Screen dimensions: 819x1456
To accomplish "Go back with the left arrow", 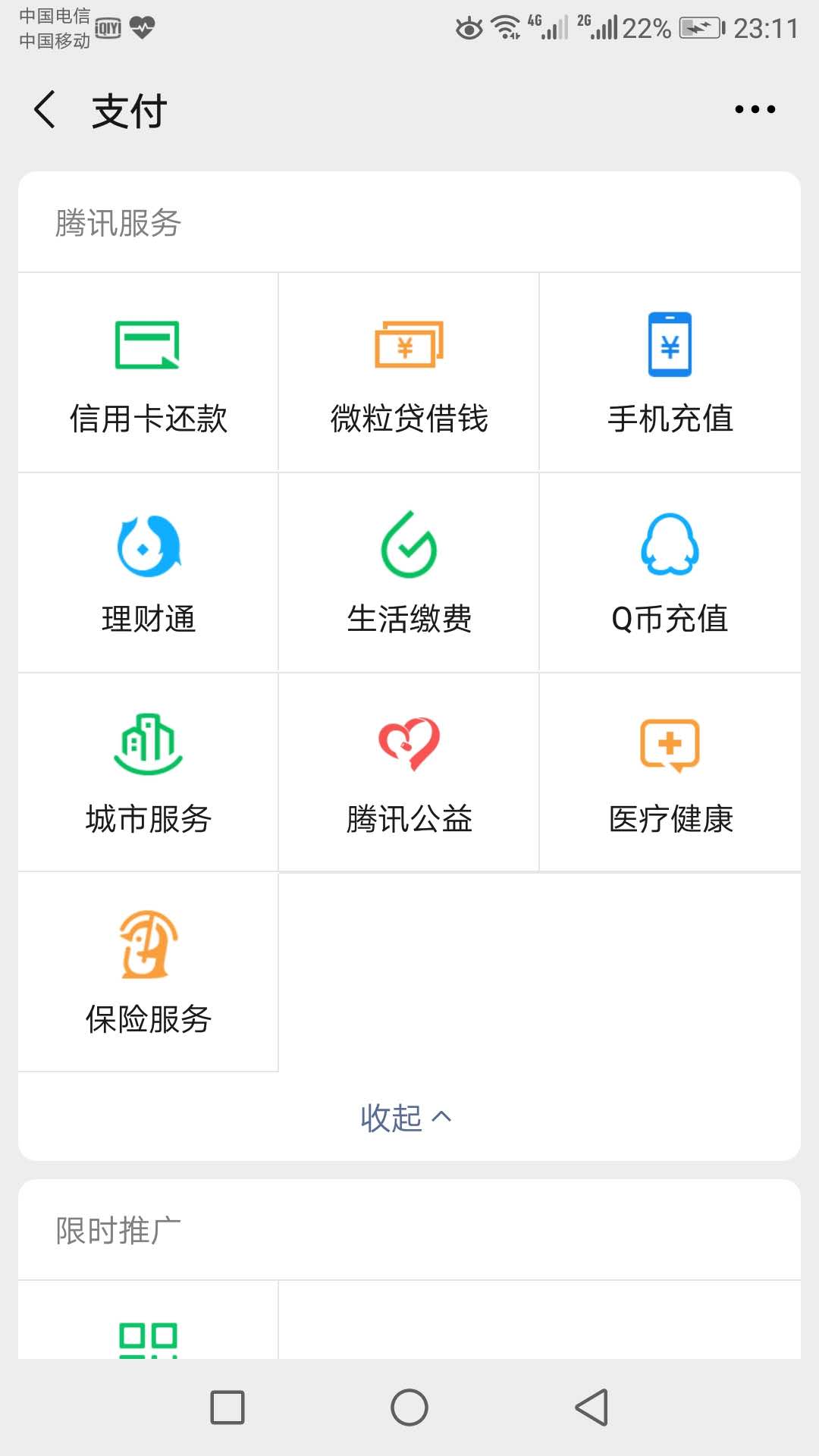I will pos(45,110).
